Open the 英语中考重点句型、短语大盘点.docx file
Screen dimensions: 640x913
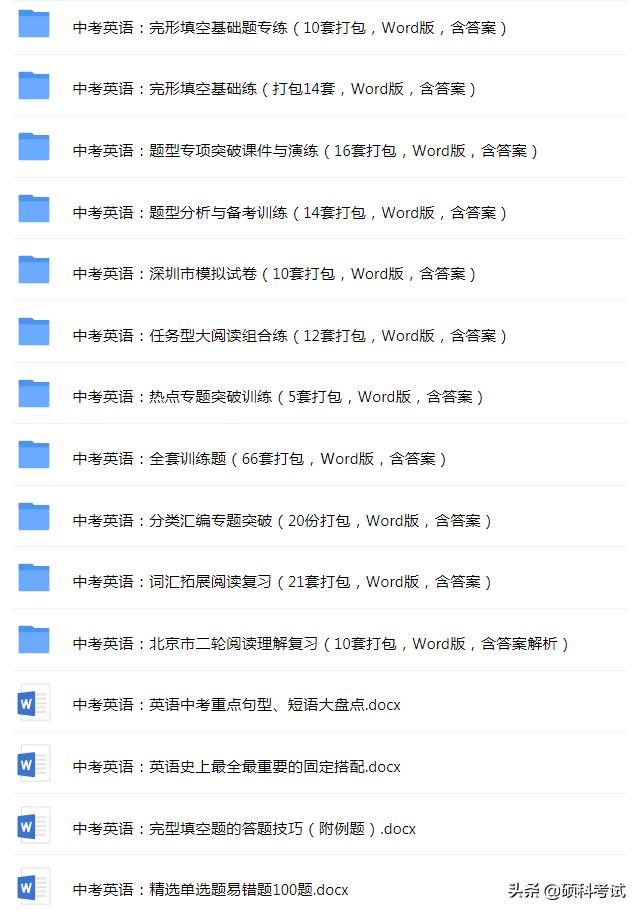(236, 705)
